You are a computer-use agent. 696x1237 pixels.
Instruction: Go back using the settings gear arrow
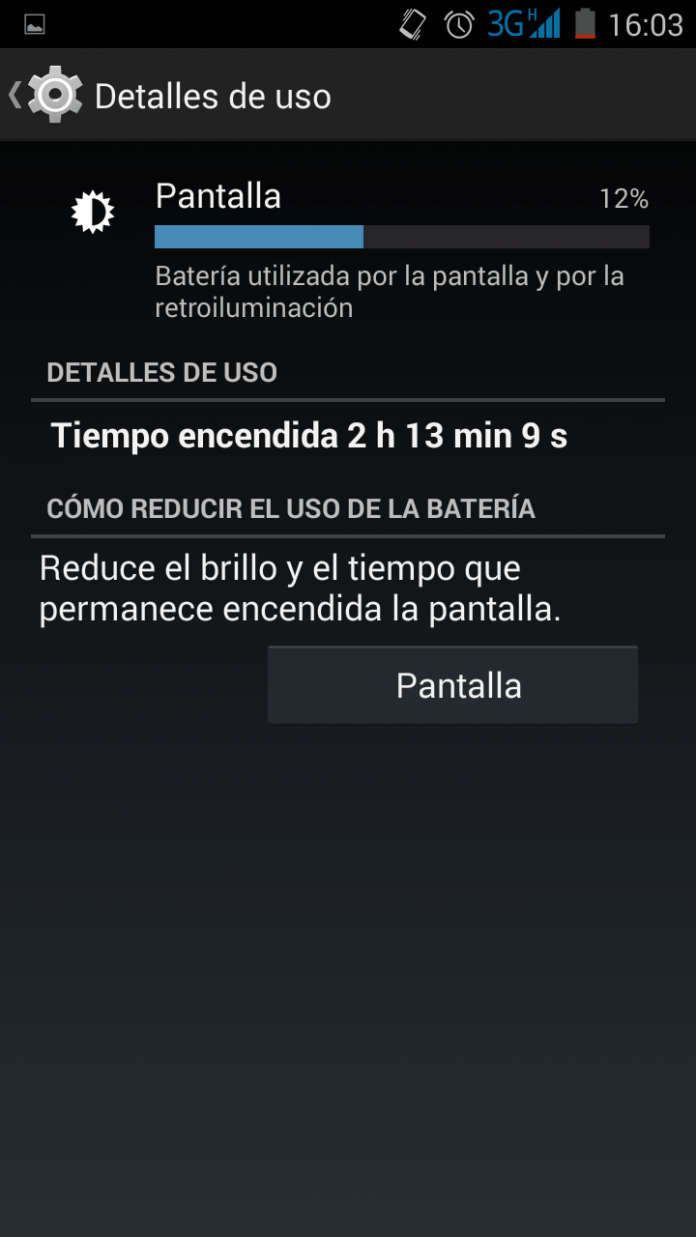[x=45, y=95]
